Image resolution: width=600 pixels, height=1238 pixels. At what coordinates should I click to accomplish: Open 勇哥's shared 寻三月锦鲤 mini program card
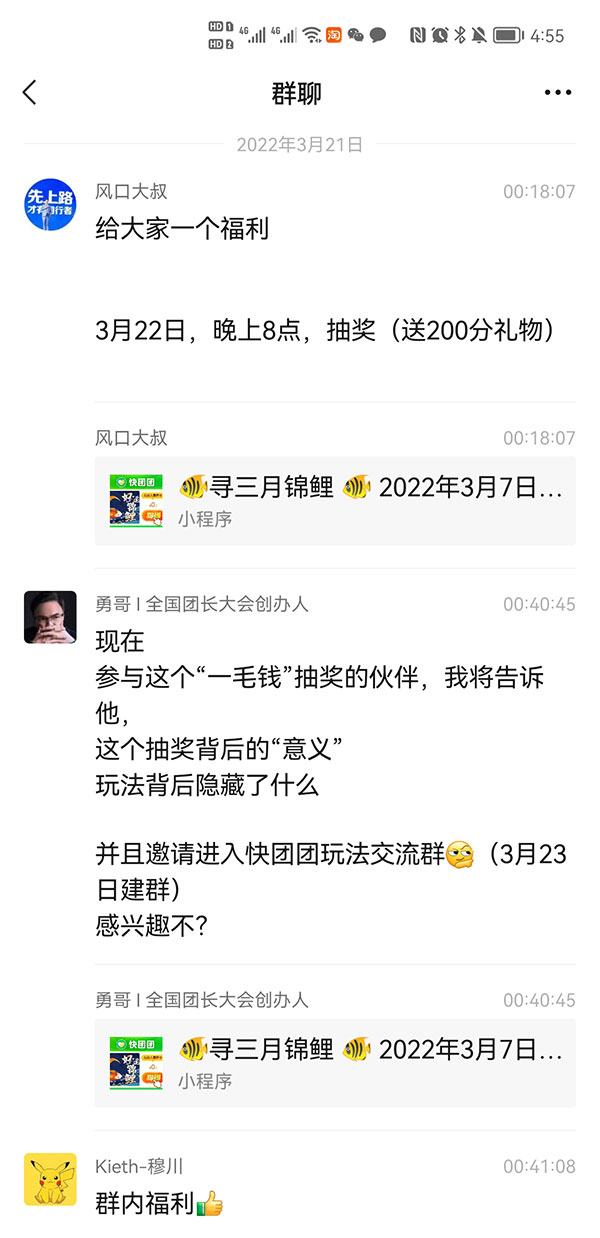[335, 1062]
